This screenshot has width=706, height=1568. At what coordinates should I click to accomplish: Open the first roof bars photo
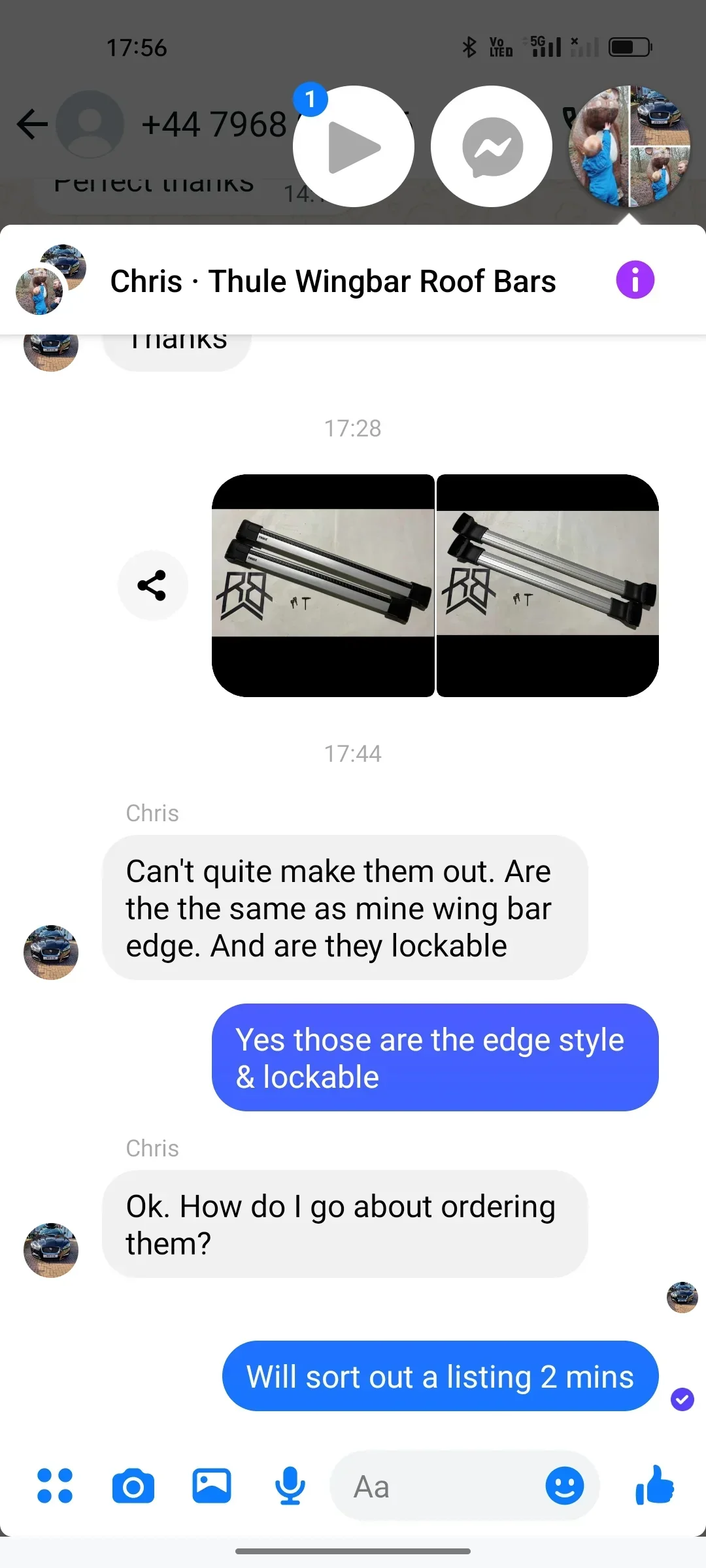tap(323, 585)
